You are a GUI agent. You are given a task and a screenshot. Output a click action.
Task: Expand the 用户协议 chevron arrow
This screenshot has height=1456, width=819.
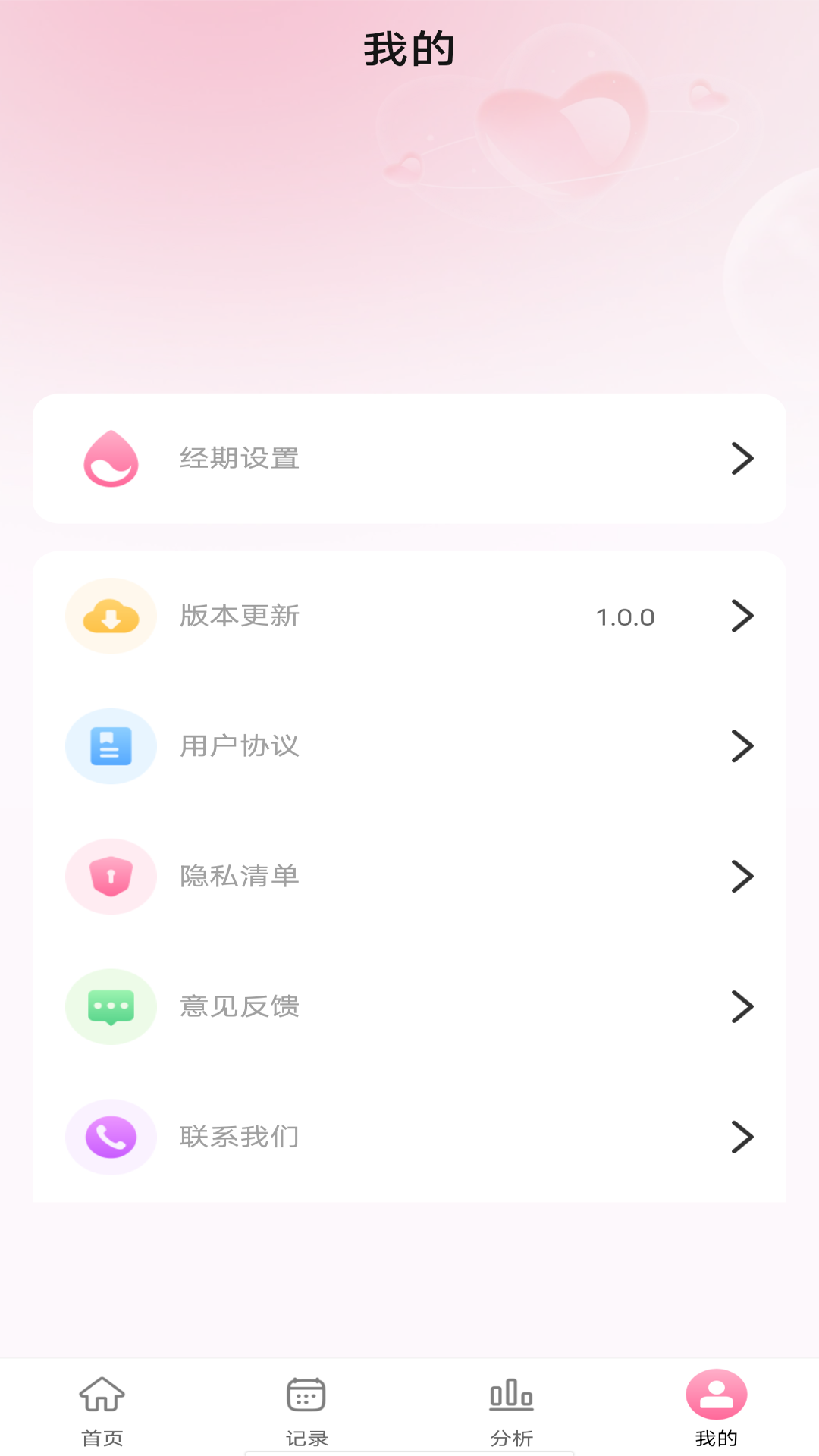742,746
